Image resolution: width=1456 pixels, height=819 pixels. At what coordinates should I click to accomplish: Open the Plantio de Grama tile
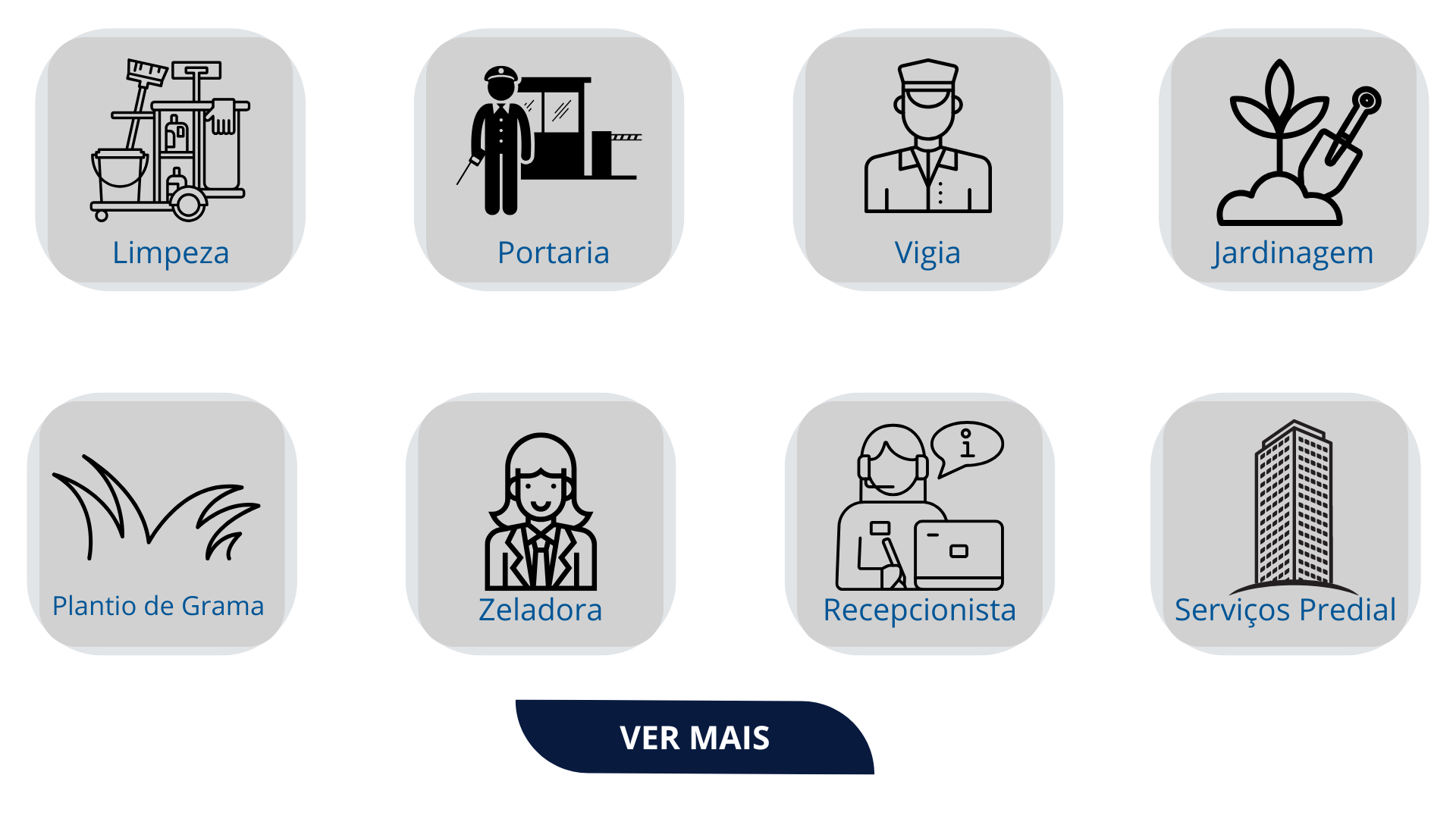[162, 523]
